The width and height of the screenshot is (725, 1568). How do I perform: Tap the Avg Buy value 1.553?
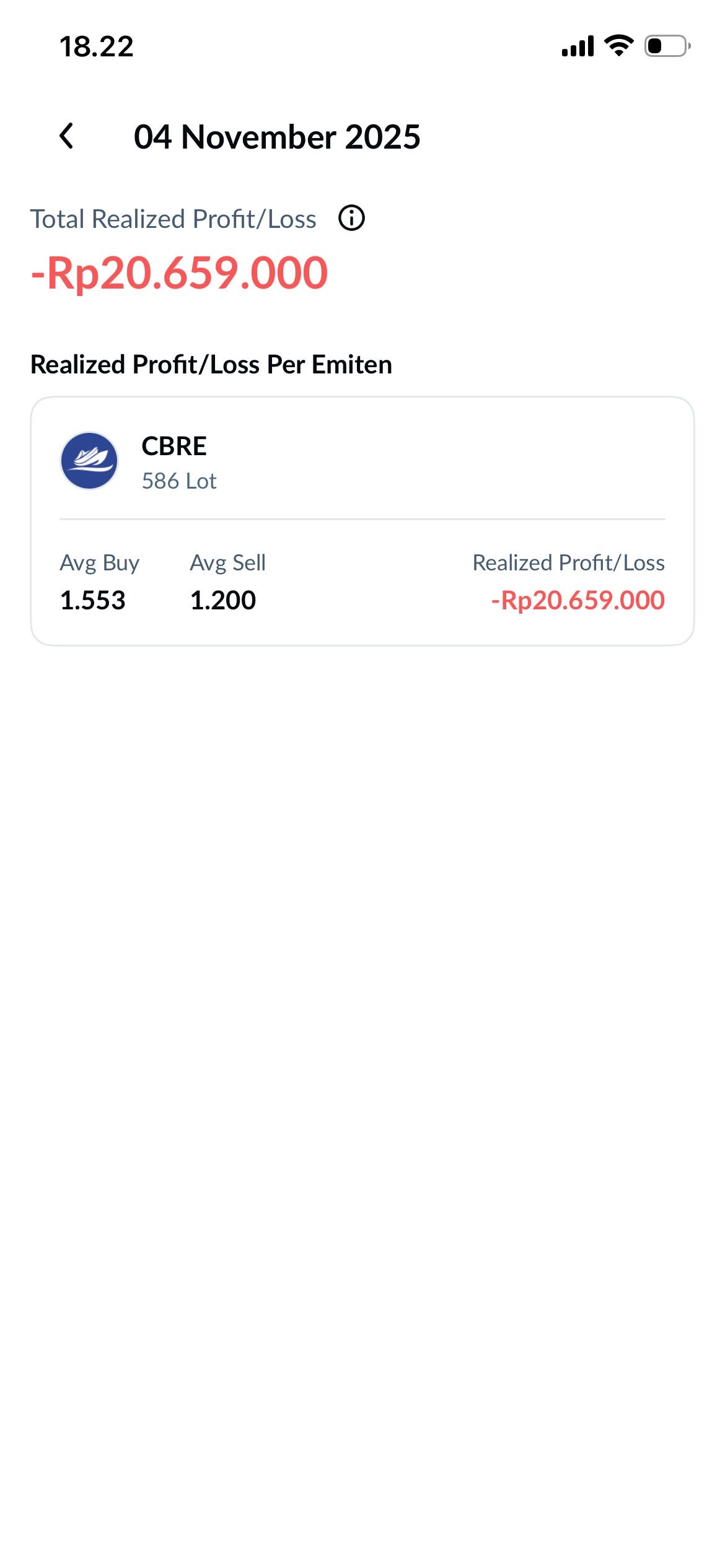[x=93, y=599]
